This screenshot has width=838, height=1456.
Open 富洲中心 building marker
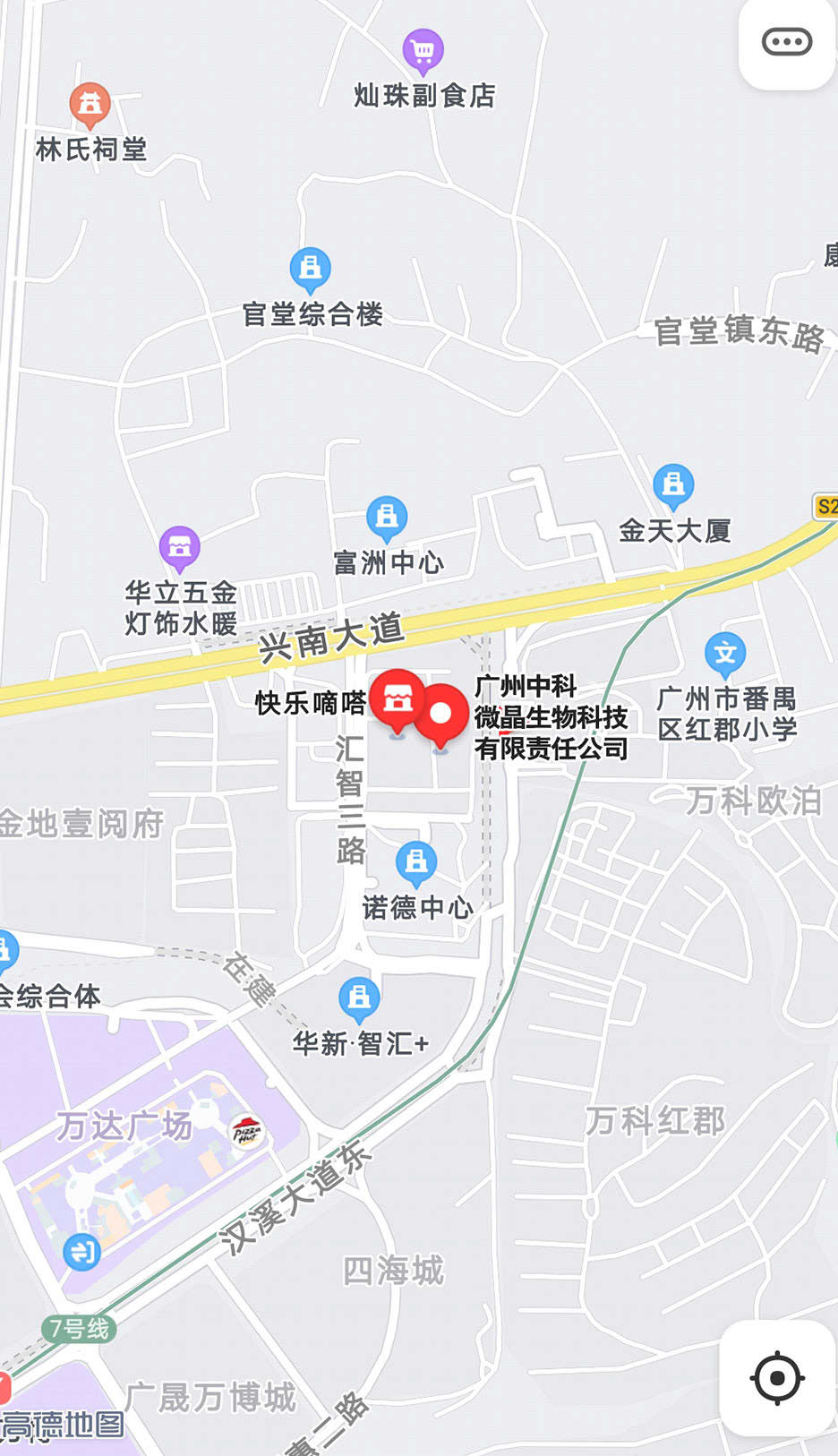point(387,518)
